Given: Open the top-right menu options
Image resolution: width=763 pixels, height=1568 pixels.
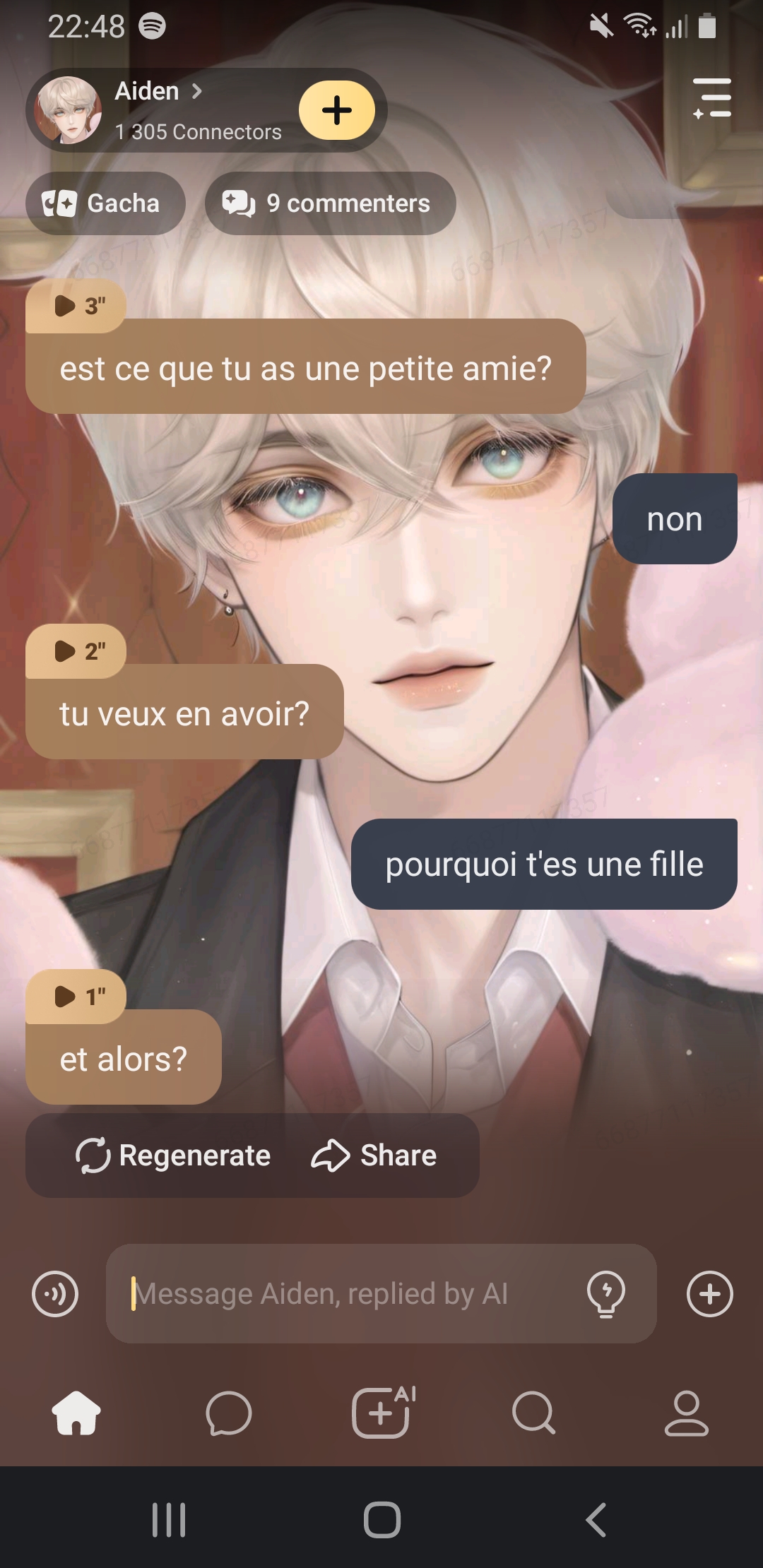Looking at the screenshot, I should coord(712,98).
